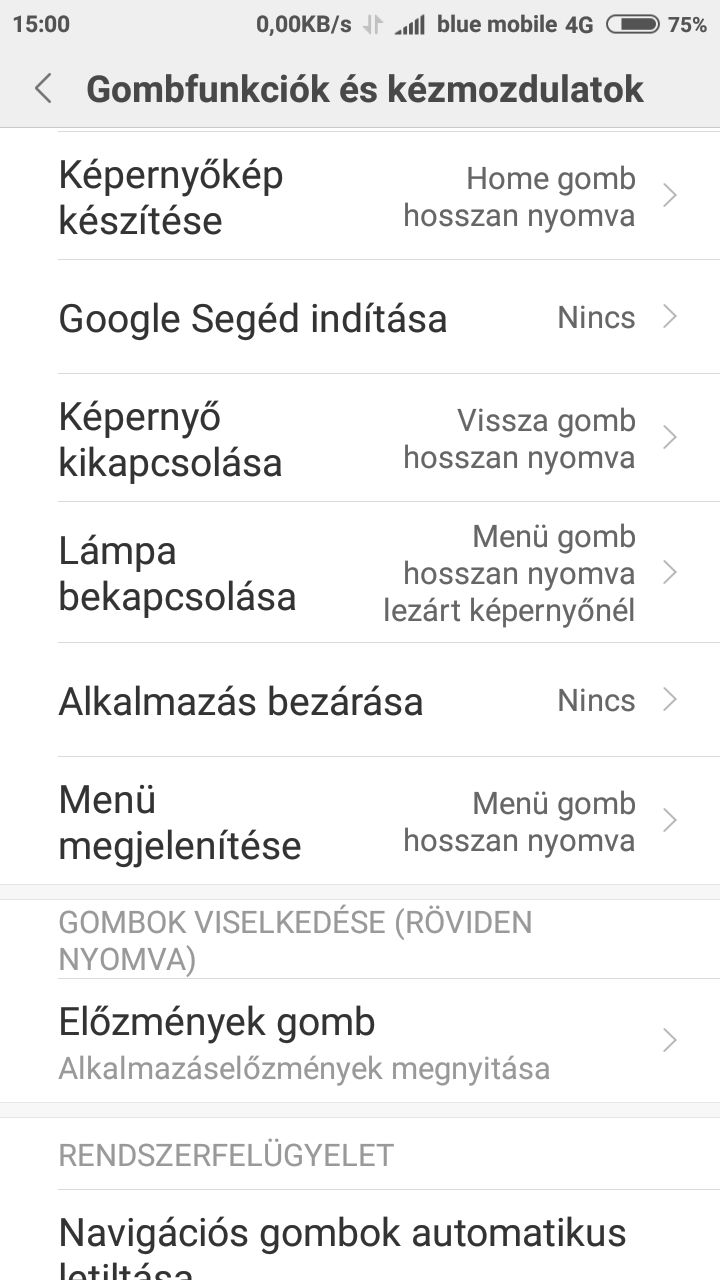The image size is (720, 1280).
Task: Open the Képernyőkép készítése setting
Action: pyautogui.click(x=360, y=196)
